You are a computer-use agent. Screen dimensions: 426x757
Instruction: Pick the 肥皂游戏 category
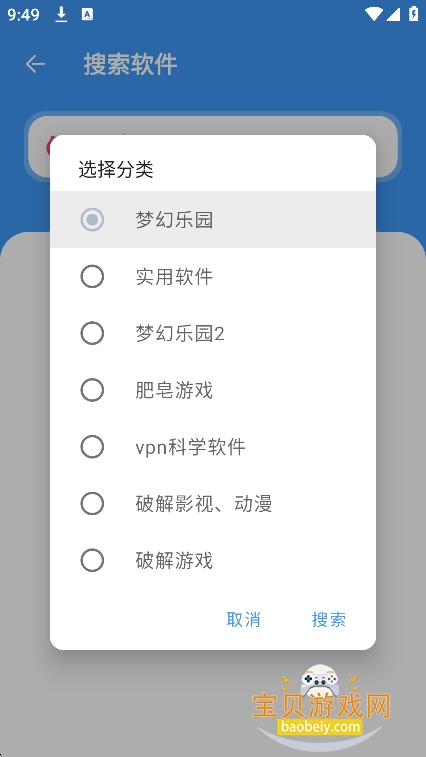(213, 390)
